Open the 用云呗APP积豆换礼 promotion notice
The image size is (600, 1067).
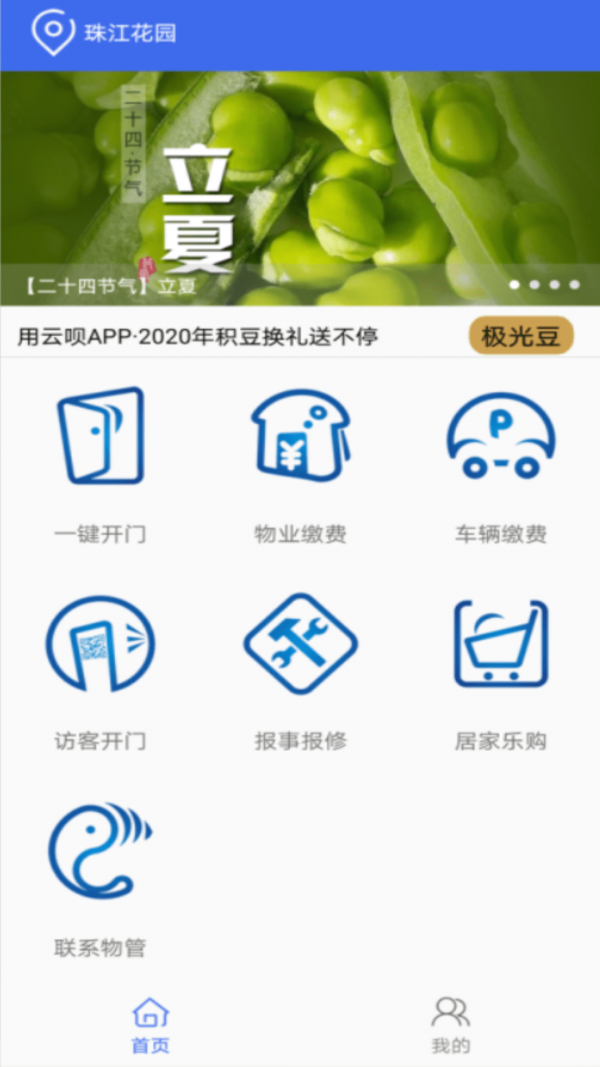[x=198, y=336]
